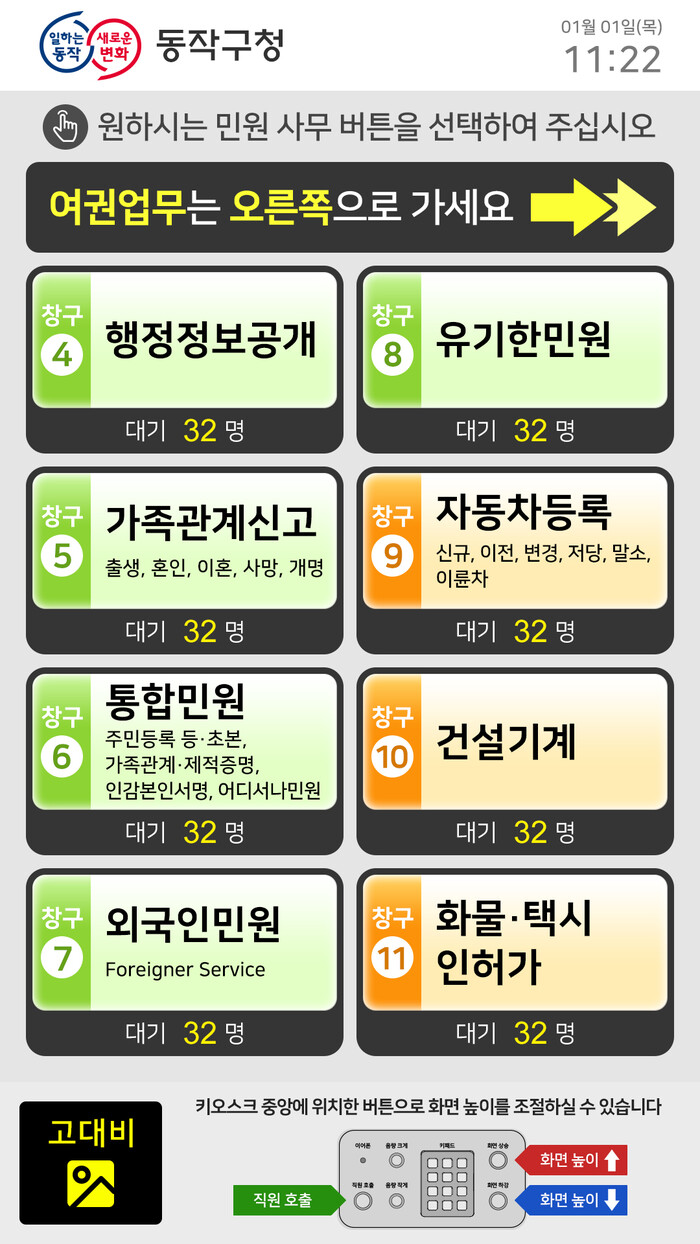Viewport: 700px width, 1244px height.
Task: Choose window 11 화물·택시 인허가
Action: click(x=515, y=941)
